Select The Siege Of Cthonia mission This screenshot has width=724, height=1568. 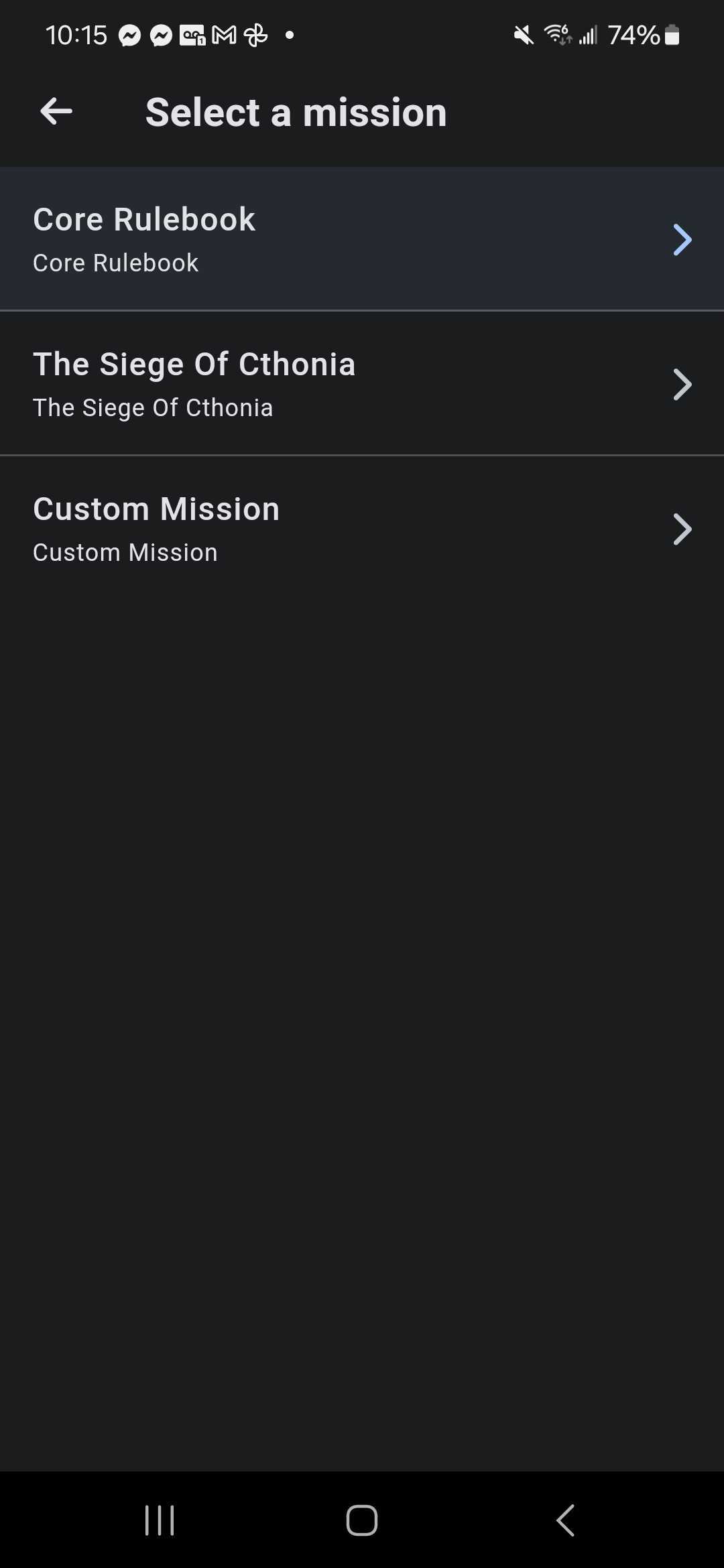coord(362,384)
